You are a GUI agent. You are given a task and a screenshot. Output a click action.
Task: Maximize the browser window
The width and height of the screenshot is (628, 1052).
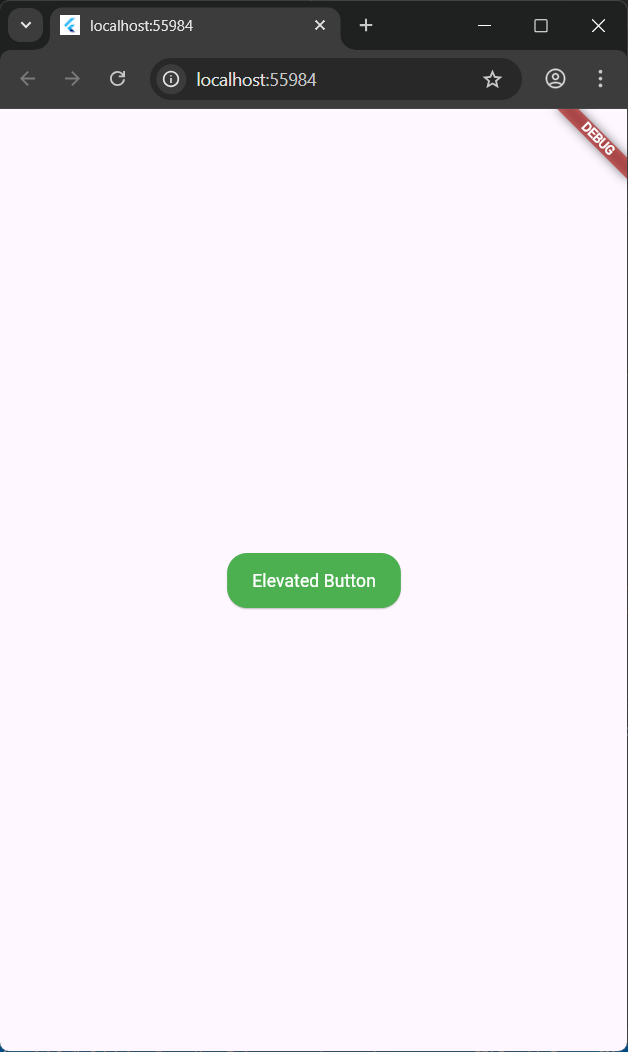coord(541,25)
